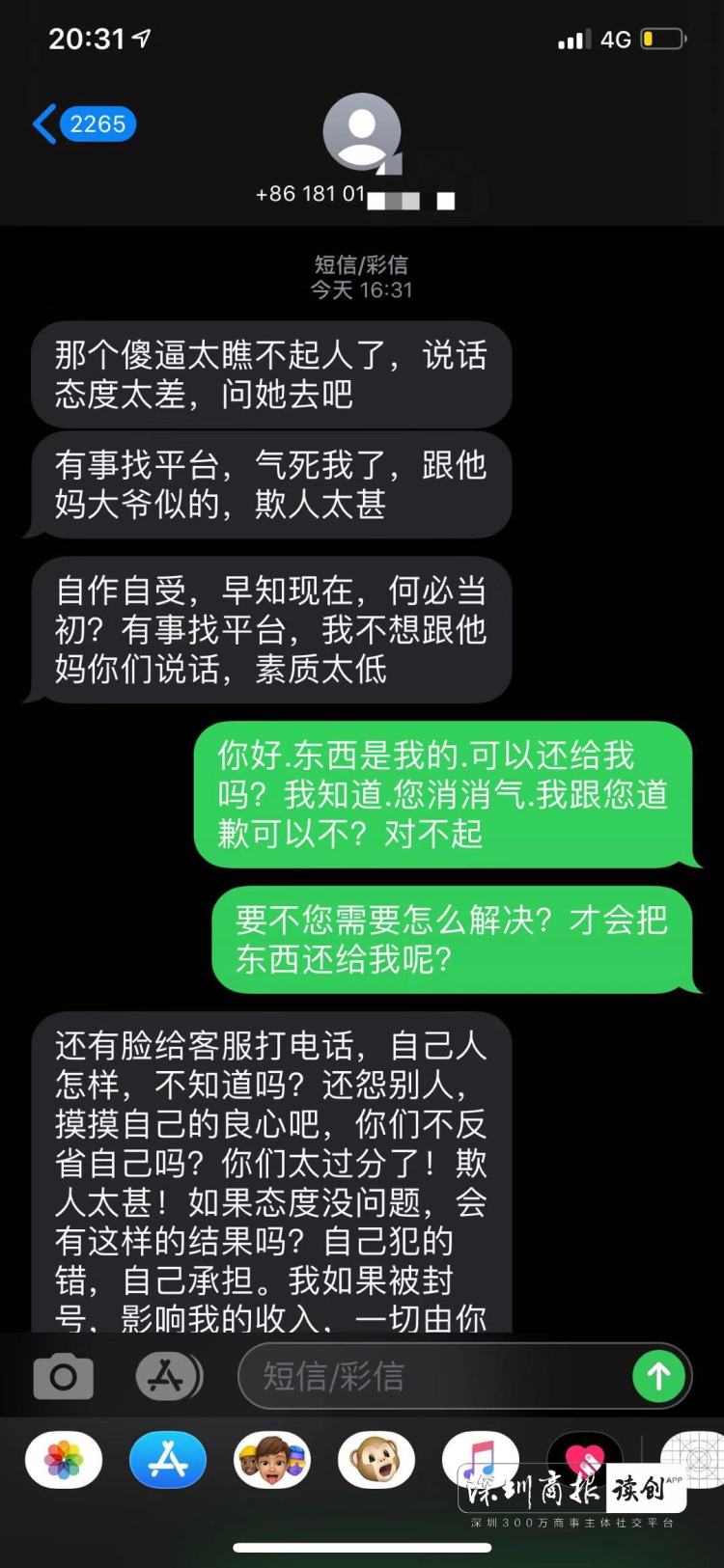Open the Animoji monkey app

click(x=376, y=1460)
